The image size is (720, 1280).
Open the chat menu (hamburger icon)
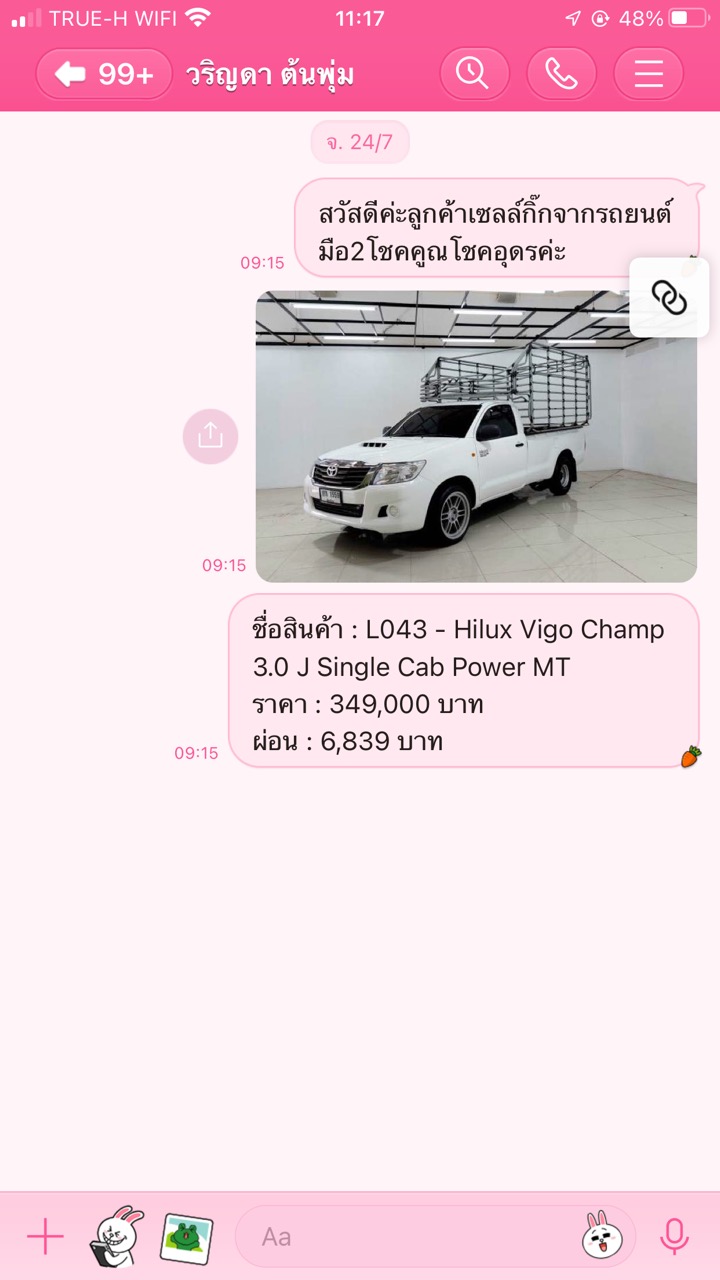[648, 74]
